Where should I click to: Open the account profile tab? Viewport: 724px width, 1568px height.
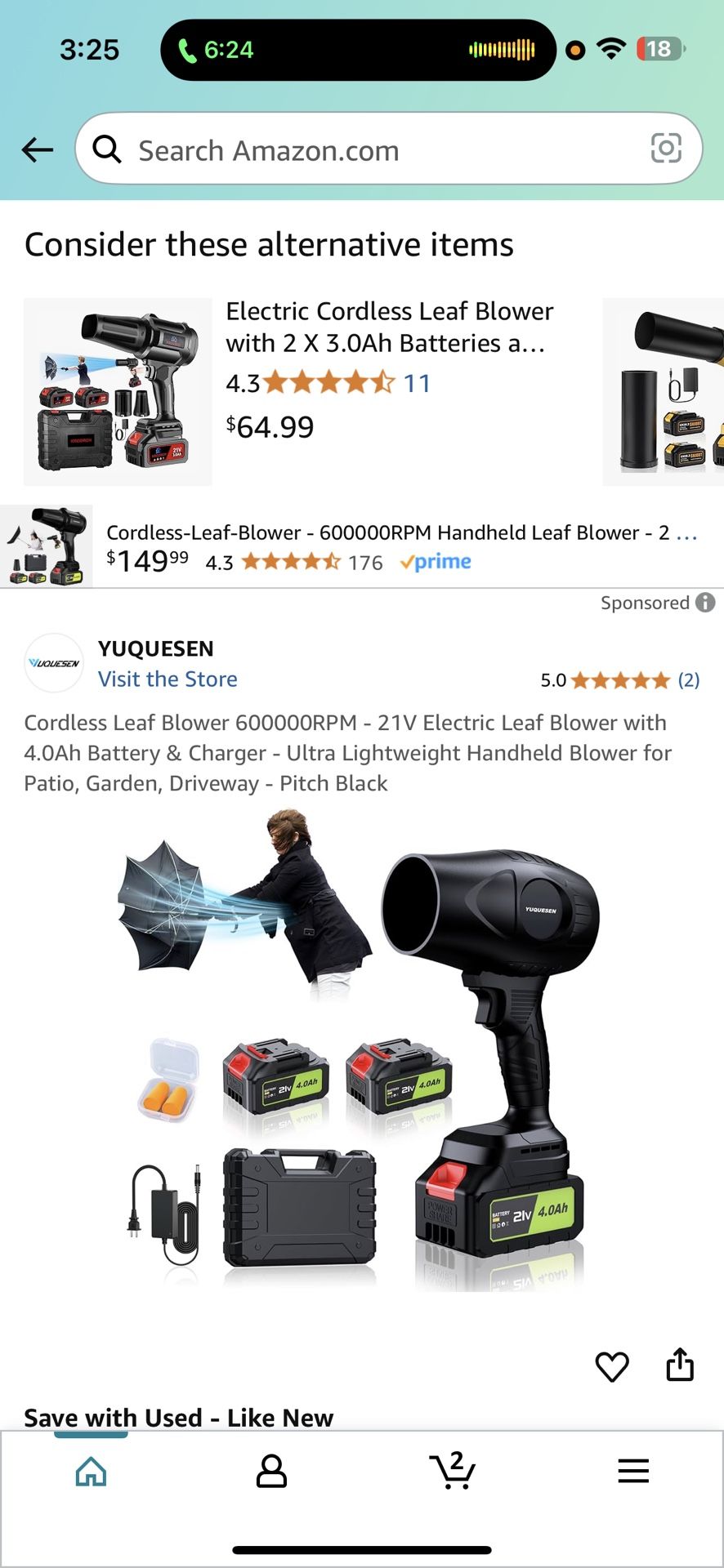point(271,1472)
